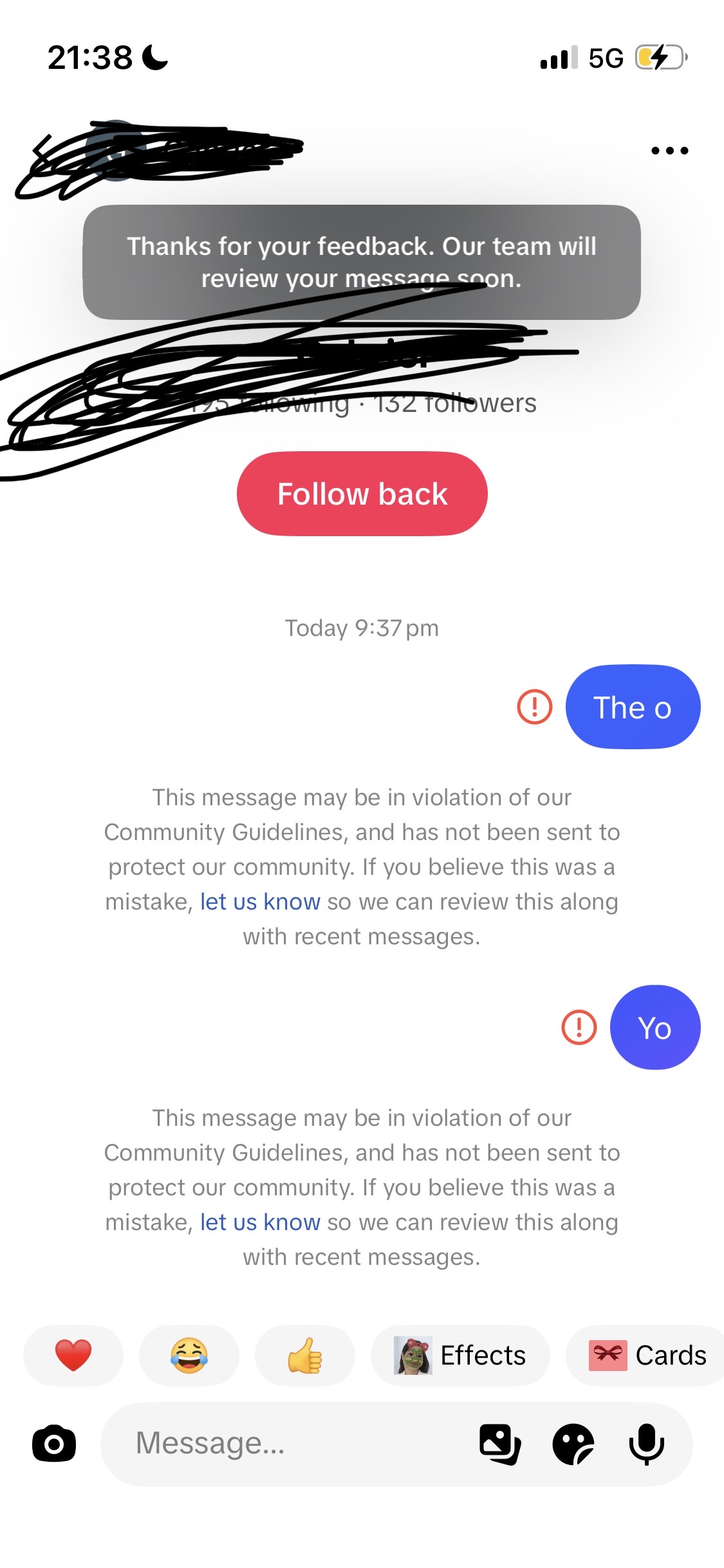Send the laughing-crying emoji reaction
Screen dimensions: 724x1568
(189, 1355)
